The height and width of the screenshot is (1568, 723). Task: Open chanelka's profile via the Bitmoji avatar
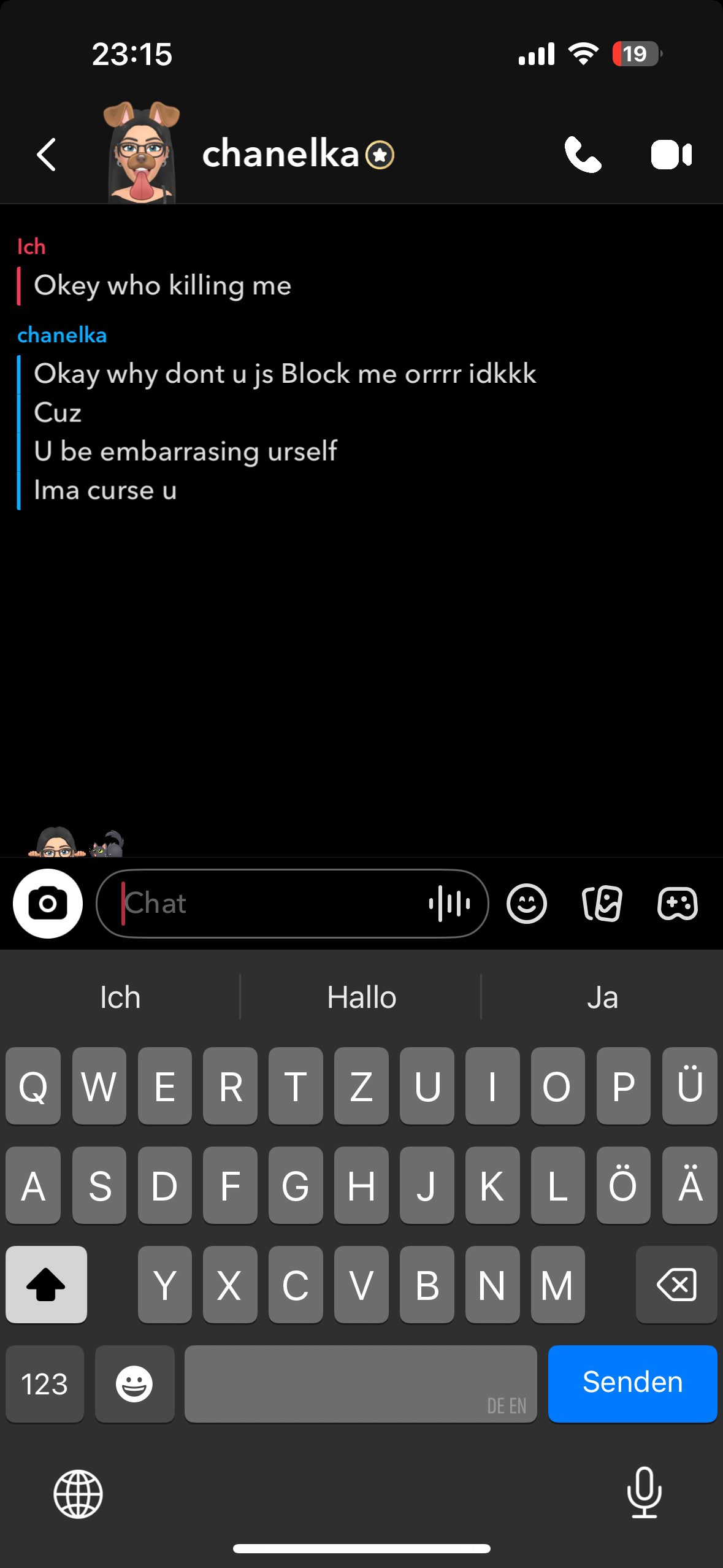tap(142, 153)
